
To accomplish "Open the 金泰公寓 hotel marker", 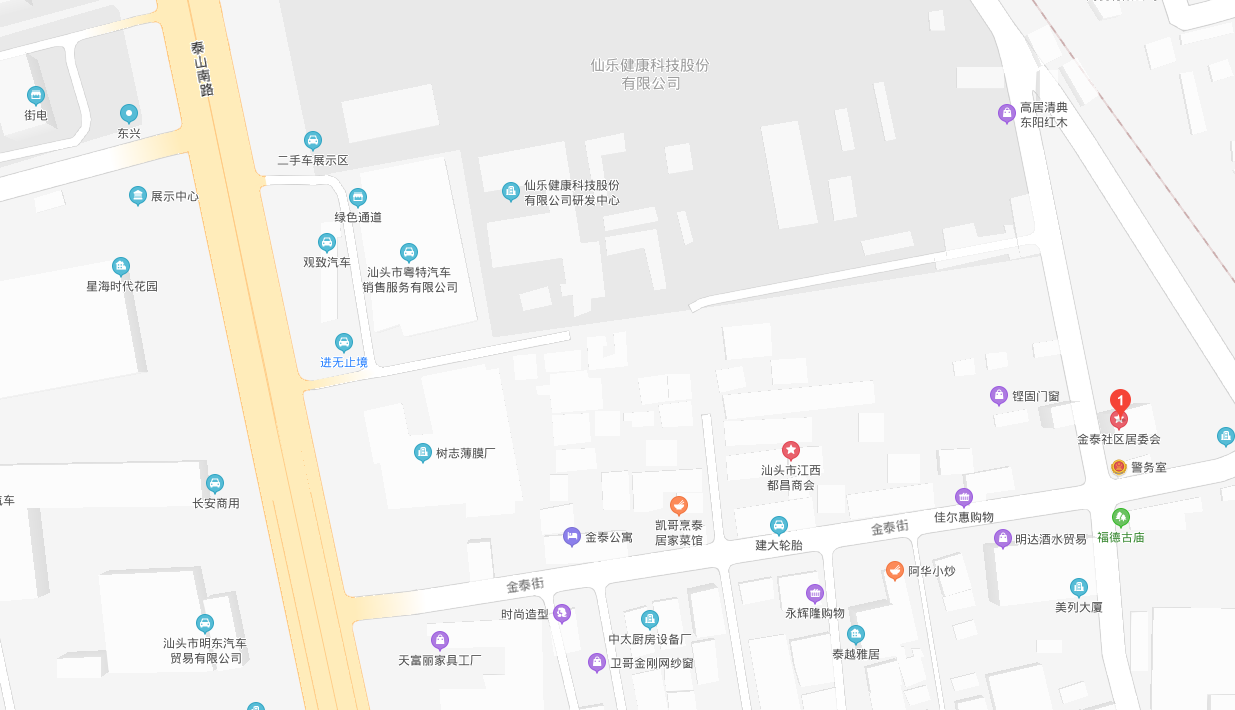I will pos(572,537).
